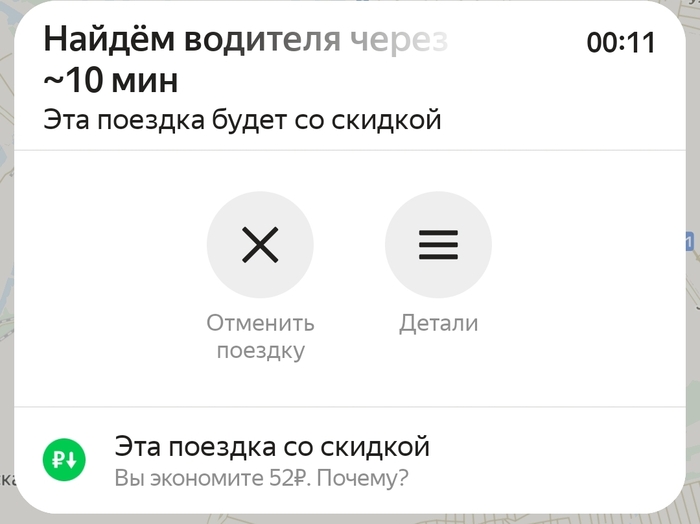700x524 pixels.
Task: Open trip details (Детали)
Action: click(x=438, y=245)
